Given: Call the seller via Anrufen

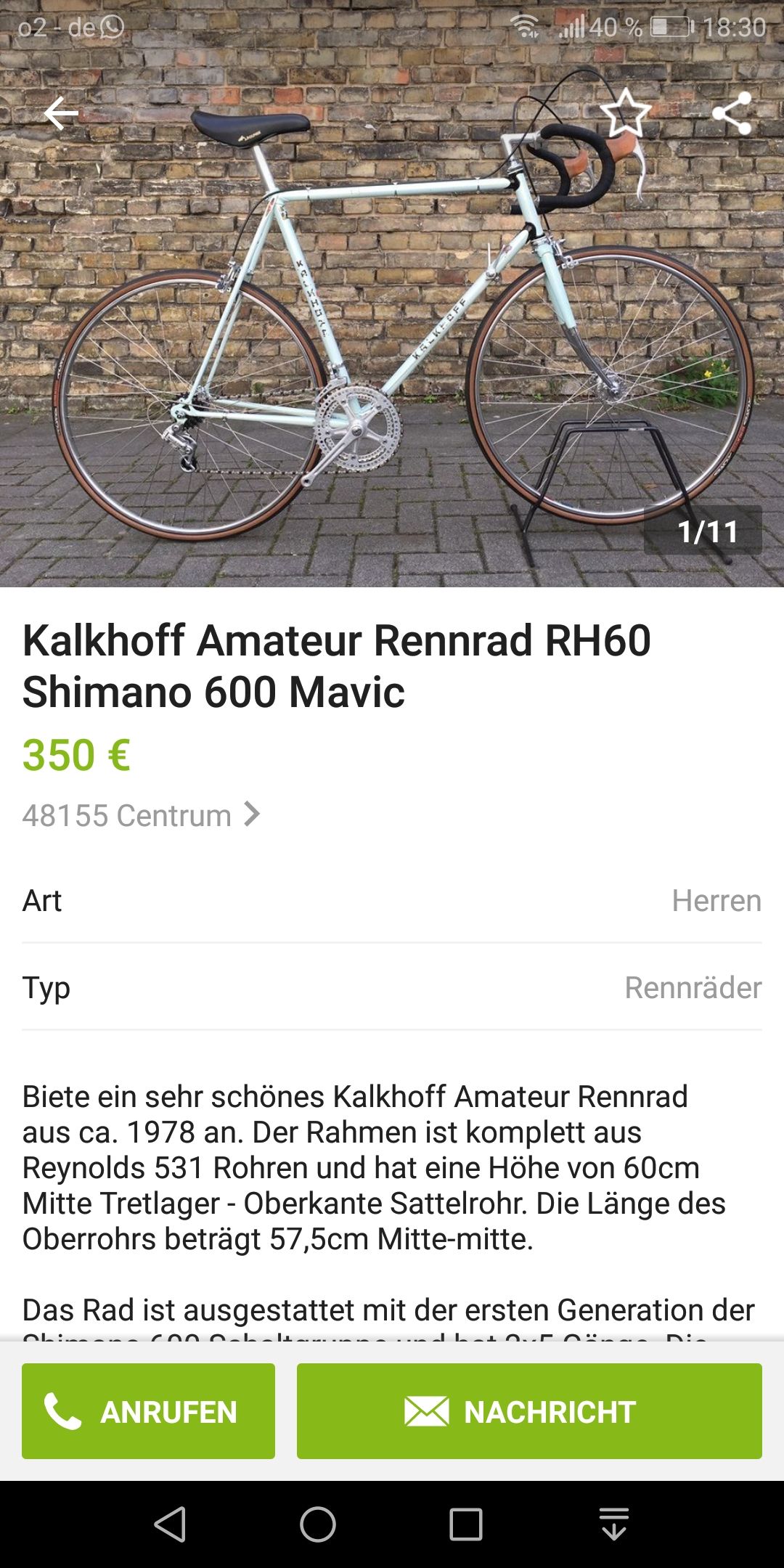Looking at the screenshot, I should click(148, 1410).
